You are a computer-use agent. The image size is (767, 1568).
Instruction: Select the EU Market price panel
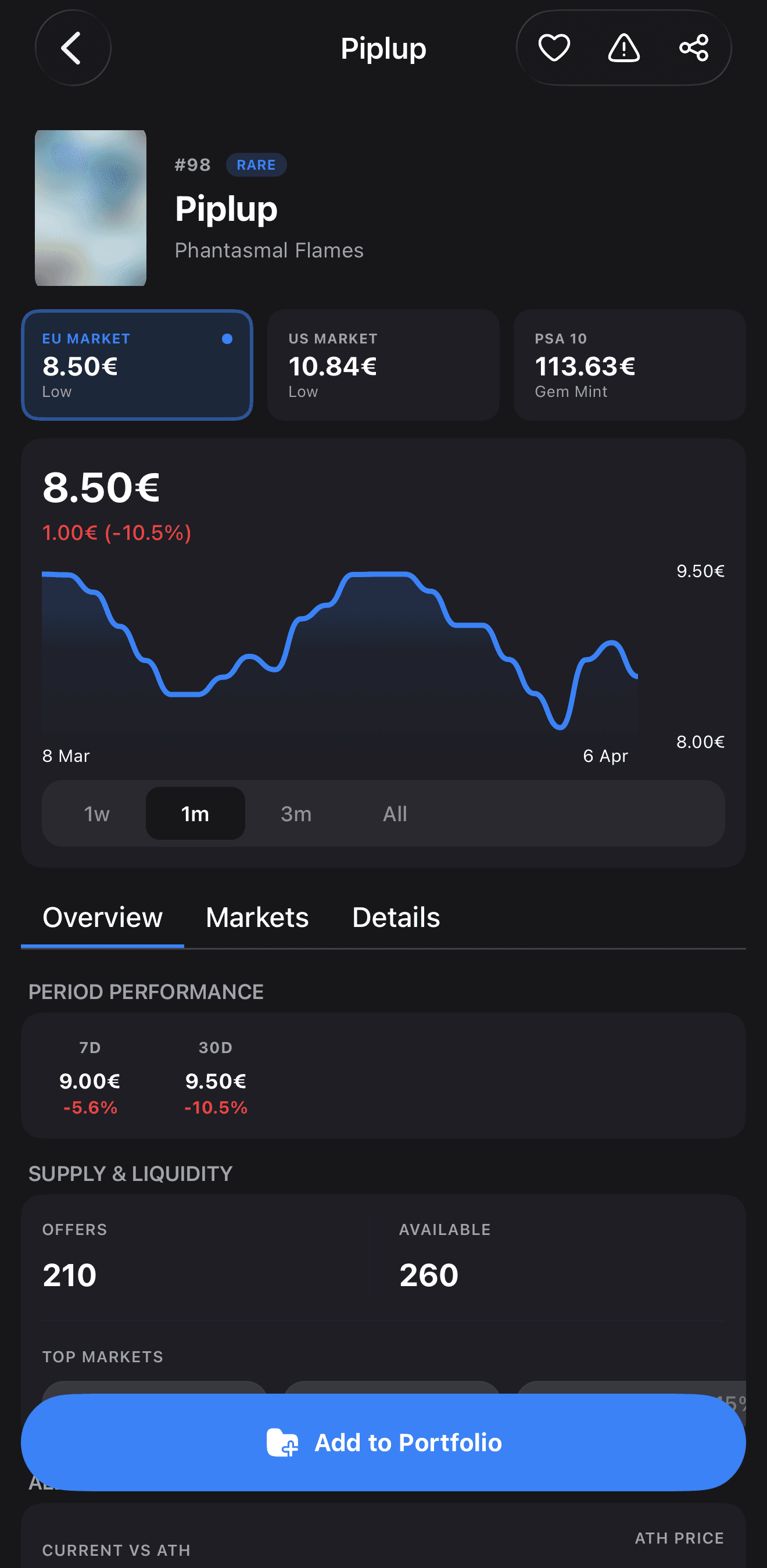tap(137, 364)
